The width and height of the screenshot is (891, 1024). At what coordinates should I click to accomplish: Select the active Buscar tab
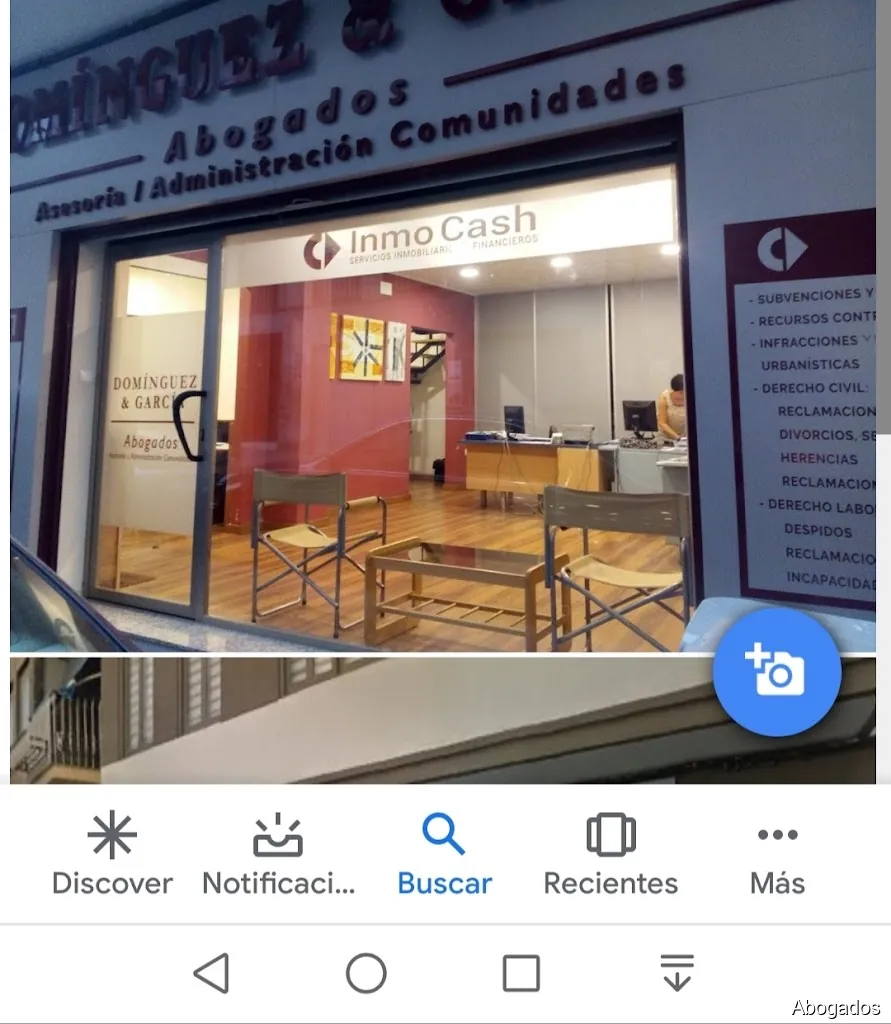(x=444, y=853)
